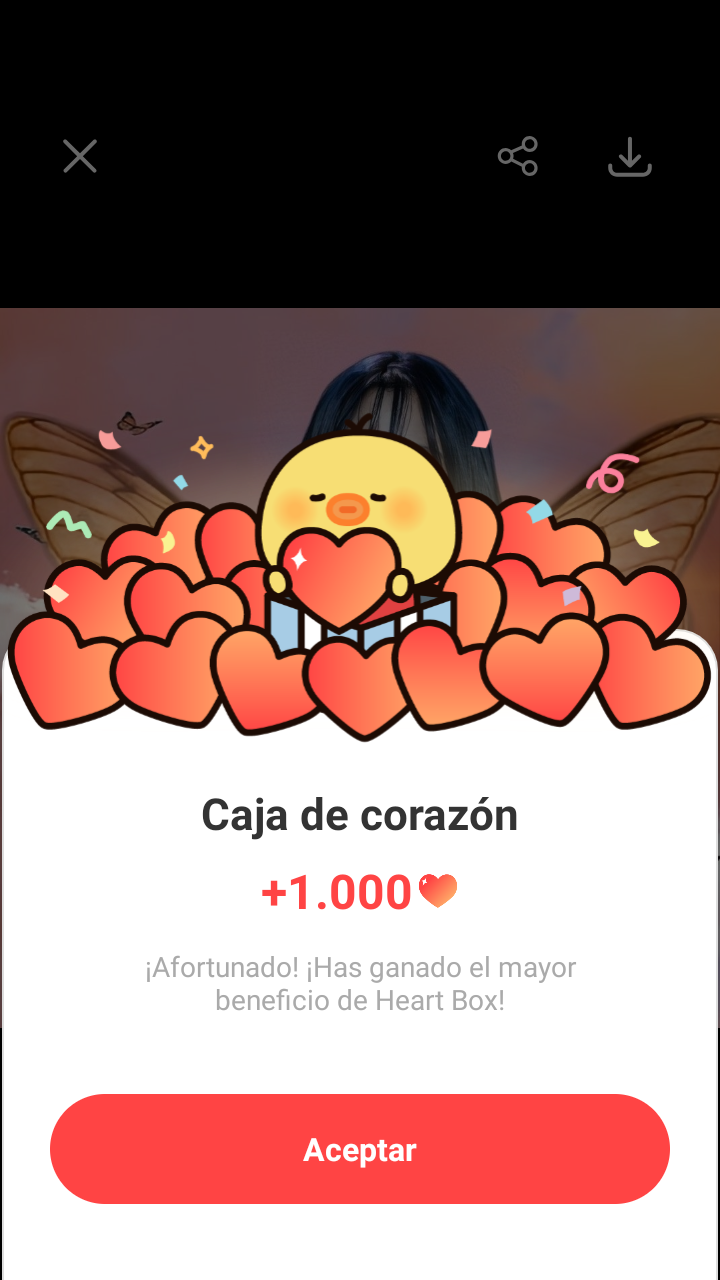Tap the Aceptar button
Viewport: 720px width, 1280px height.
click(x=360, y=1149)
